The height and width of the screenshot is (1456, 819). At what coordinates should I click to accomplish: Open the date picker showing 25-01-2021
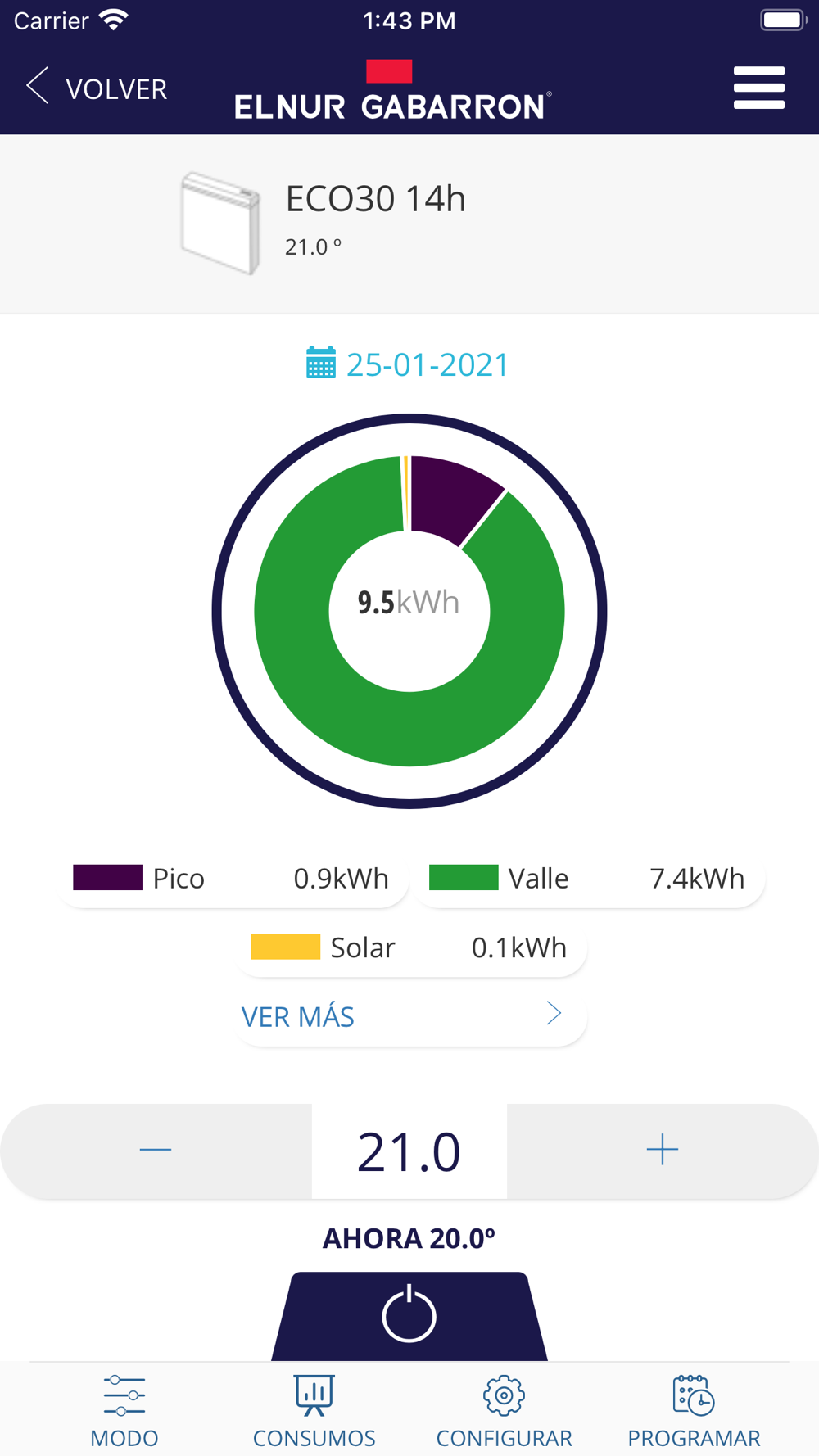pos(408,364)
